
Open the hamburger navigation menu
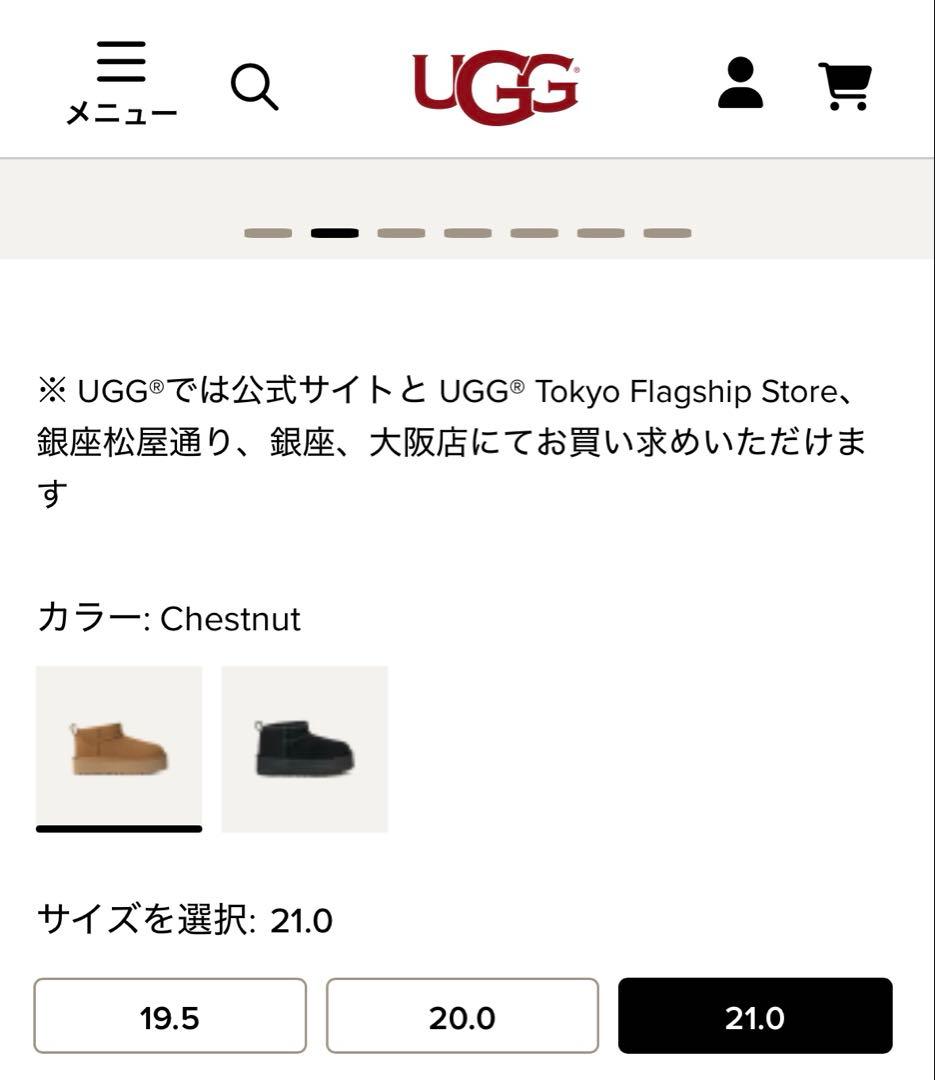point(121,62)
